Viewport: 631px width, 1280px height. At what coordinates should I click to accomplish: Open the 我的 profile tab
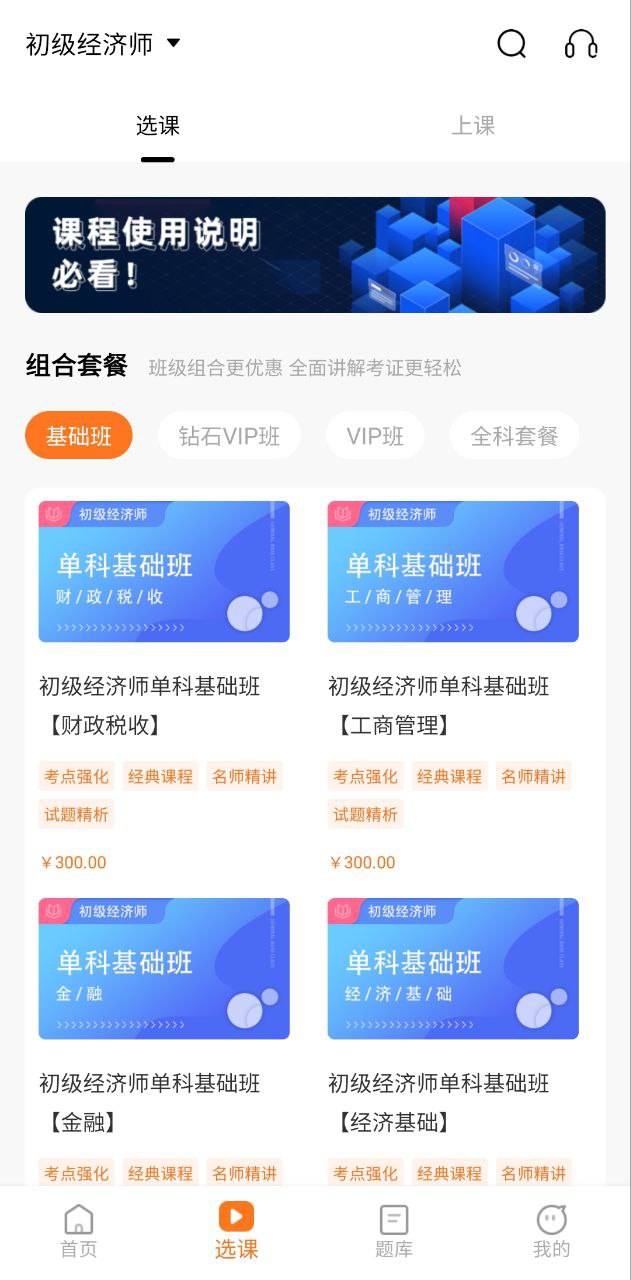(551, 1231)
